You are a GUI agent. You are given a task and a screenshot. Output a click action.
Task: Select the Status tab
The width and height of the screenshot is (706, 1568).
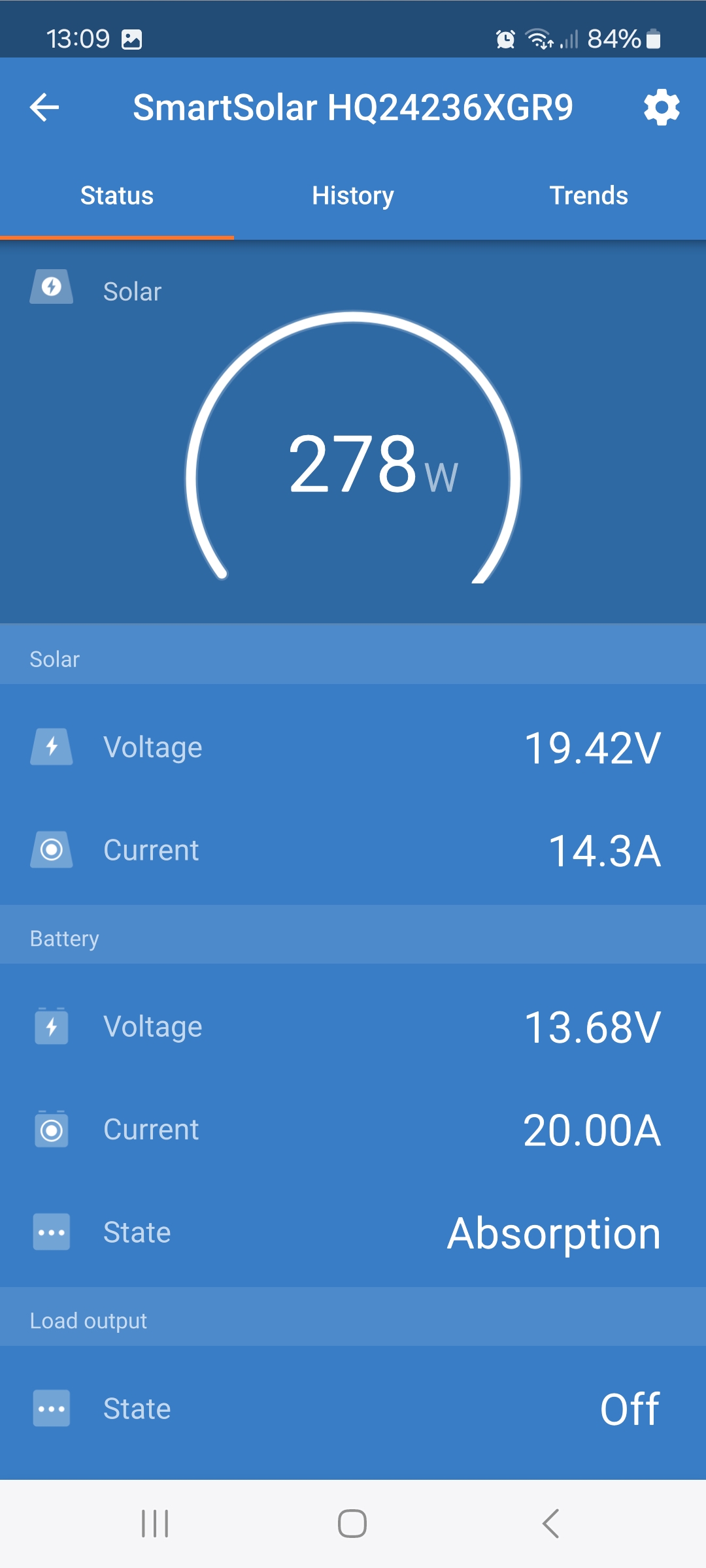tap(117, 196)
